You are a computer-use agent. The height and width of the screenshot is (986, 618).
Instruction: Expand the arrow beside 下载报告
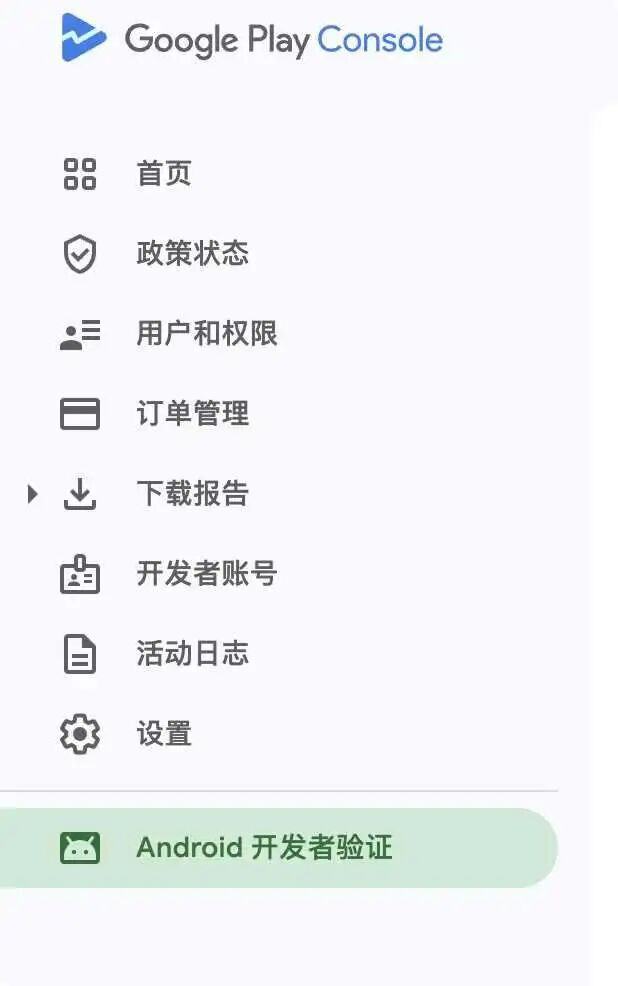coord(33,494)
